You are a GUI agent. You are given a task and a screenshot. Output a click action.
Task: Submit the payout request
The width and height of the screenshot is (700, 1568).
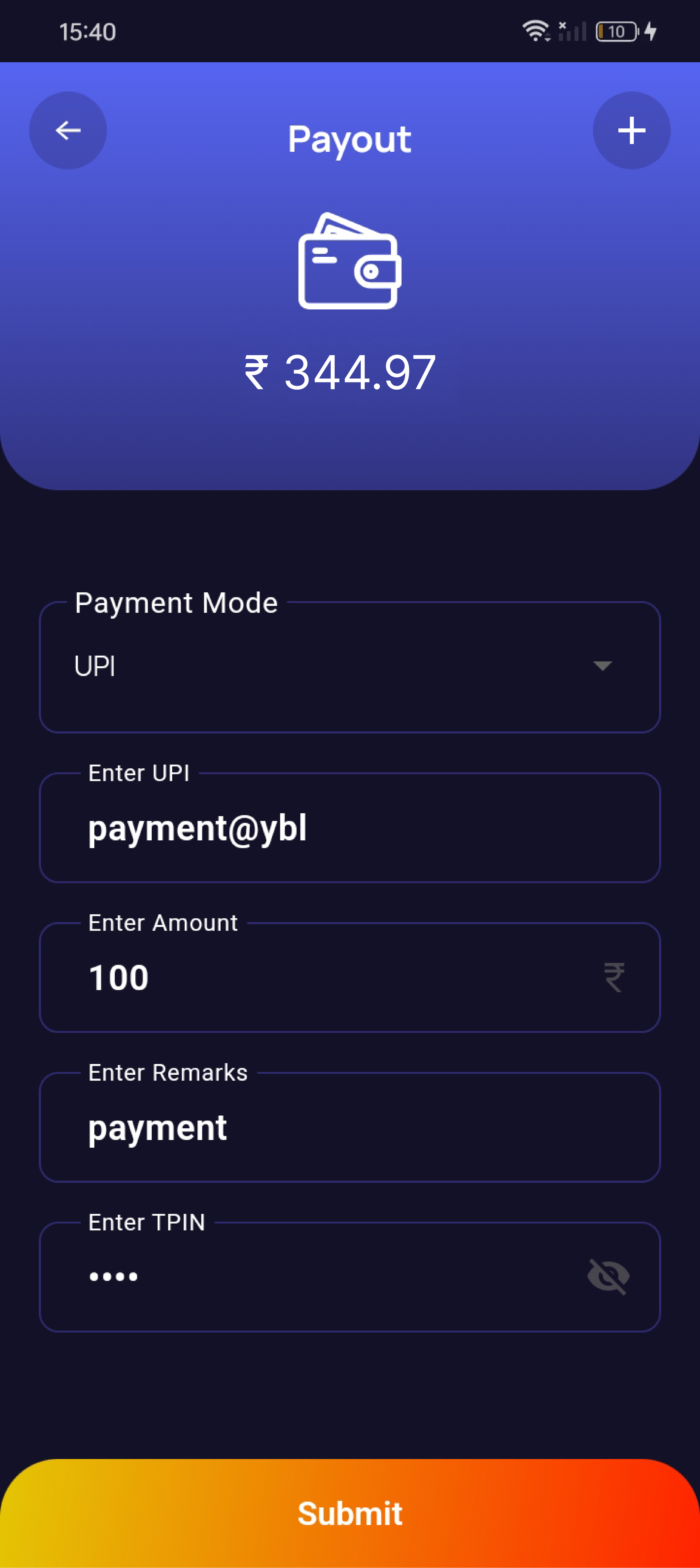(x=350, y=1513)
